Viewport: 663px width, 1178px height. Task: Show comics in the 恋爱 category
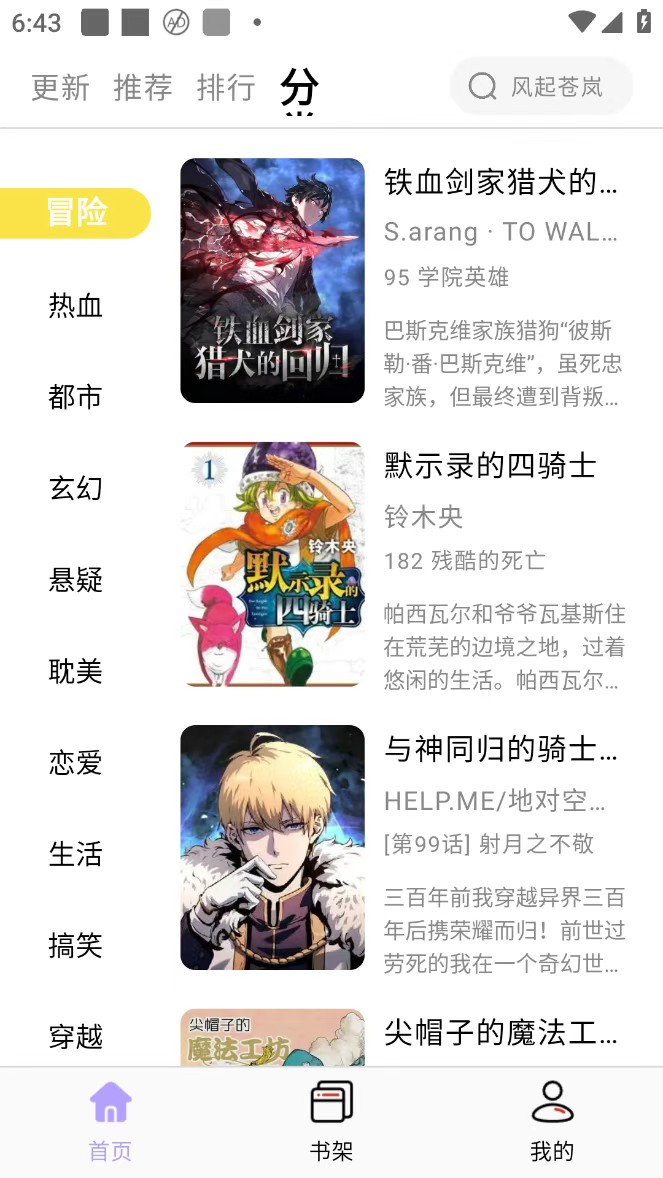click(76, 763)
